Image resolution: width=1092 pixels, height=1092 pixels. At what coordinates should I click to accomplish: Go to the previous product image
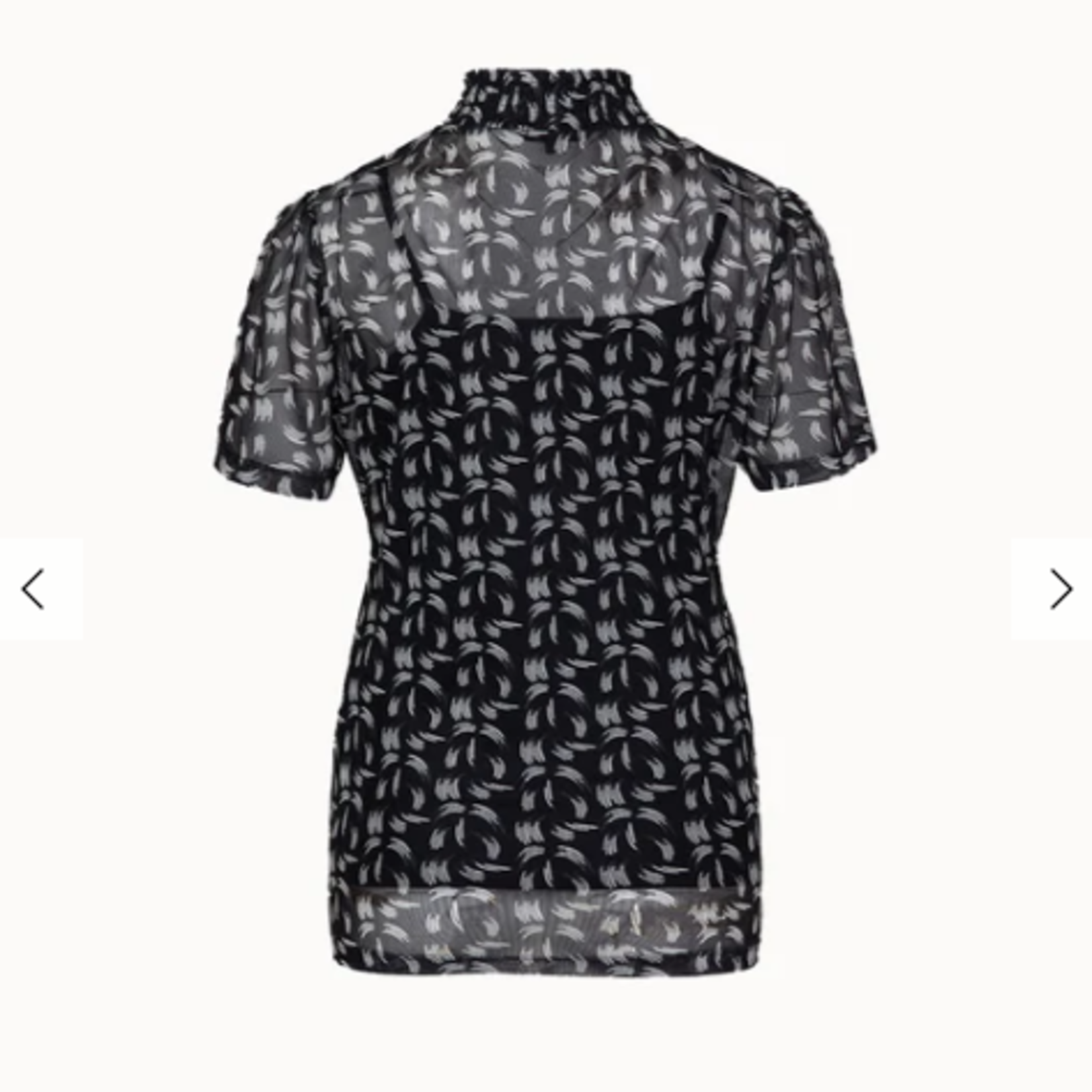click(34, 588)
